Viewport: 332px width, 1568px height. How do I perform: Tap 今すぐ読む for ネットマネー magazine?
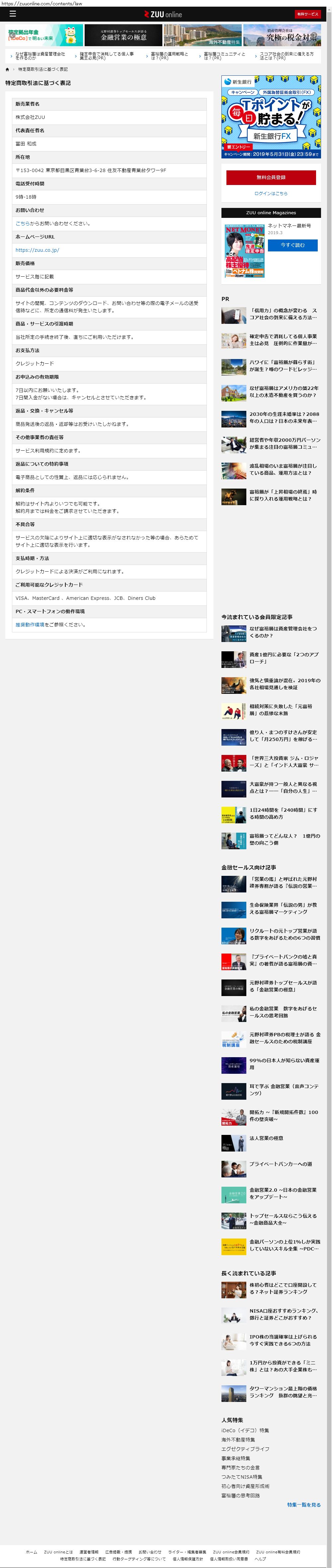[292, 245]
